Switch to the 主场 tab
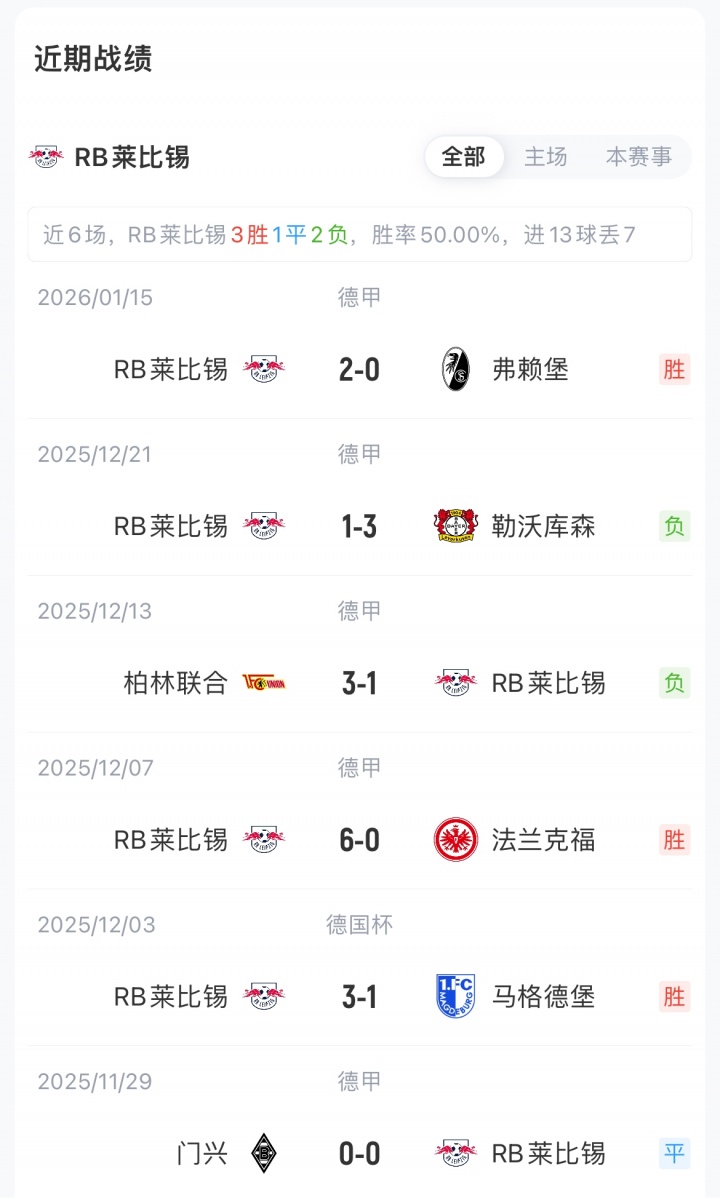This screenshot has width=720, height=1198. point(546,157)
